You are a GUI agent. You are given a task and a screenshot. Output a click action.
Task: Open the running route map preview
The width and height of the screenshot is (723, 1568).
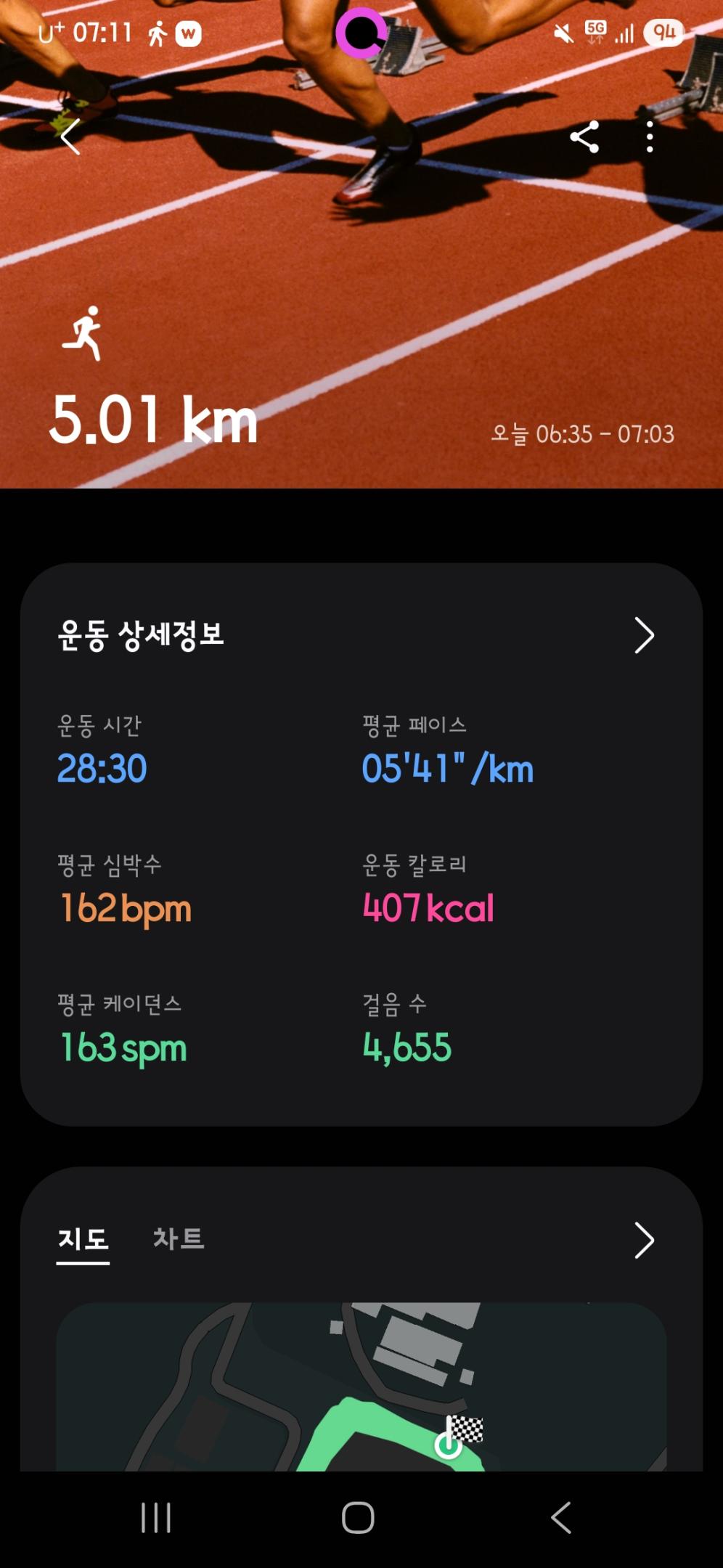coord(361,1387)
